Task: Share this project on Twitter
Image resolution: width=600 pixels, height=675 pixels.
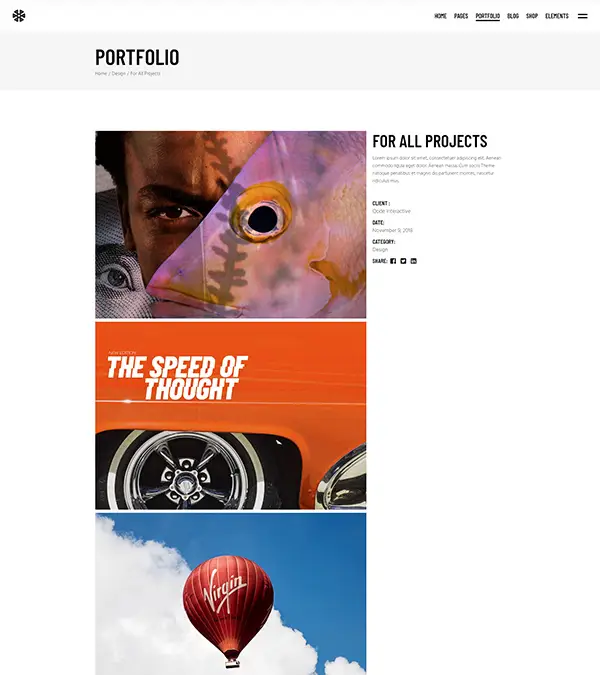Action: click(x=403, y=261)
